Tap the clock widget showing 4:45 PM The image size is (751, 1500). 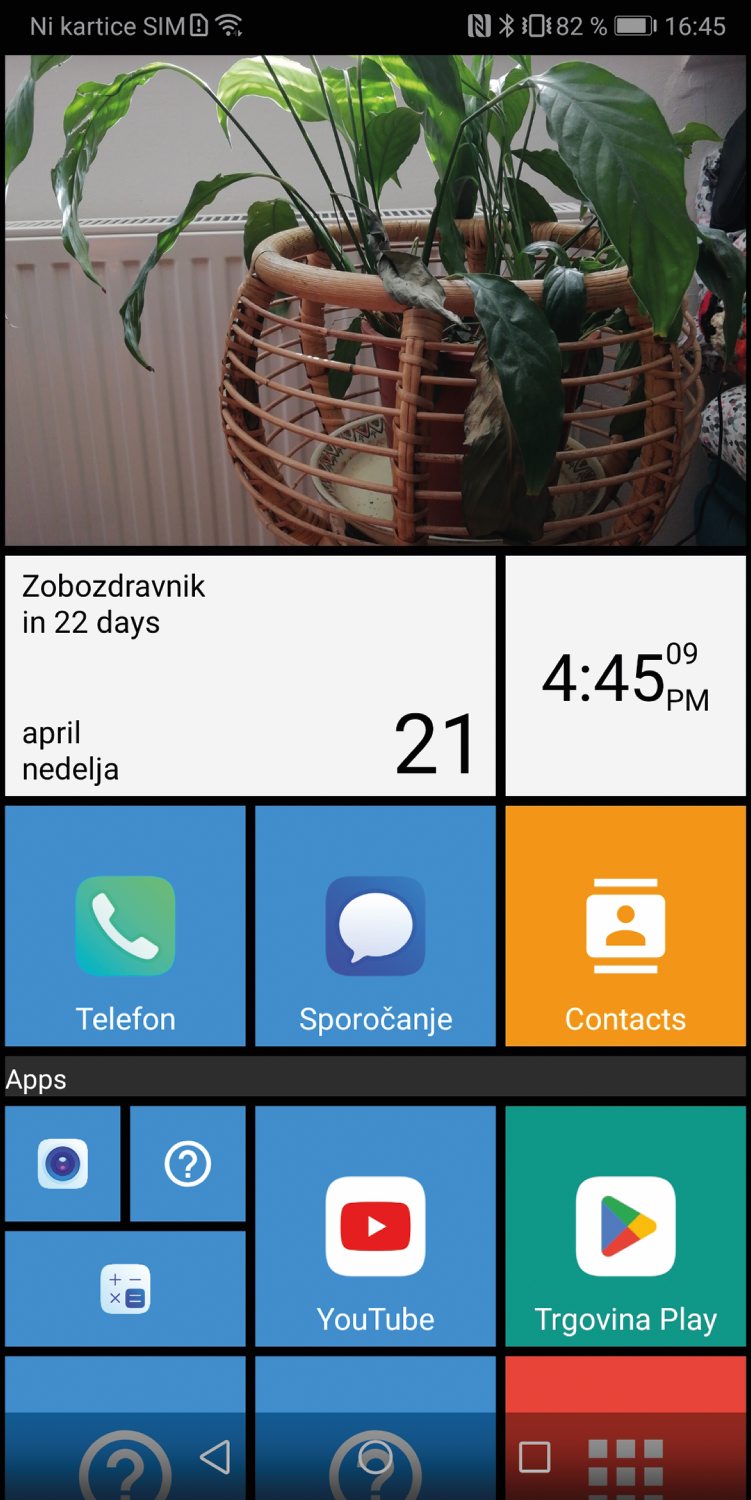625,676
